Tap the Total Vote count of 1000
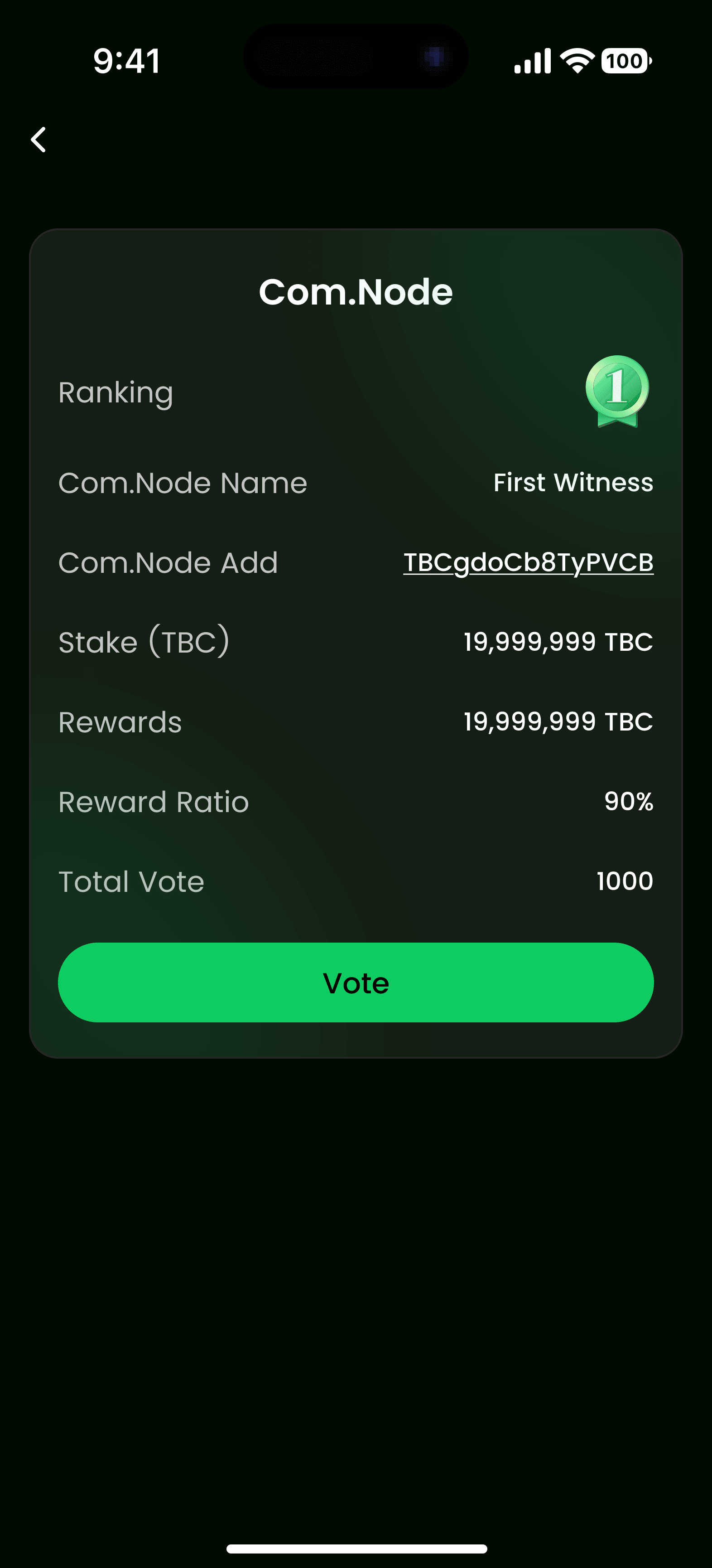This screenshot has width=712, height=1568. point(625,881)
